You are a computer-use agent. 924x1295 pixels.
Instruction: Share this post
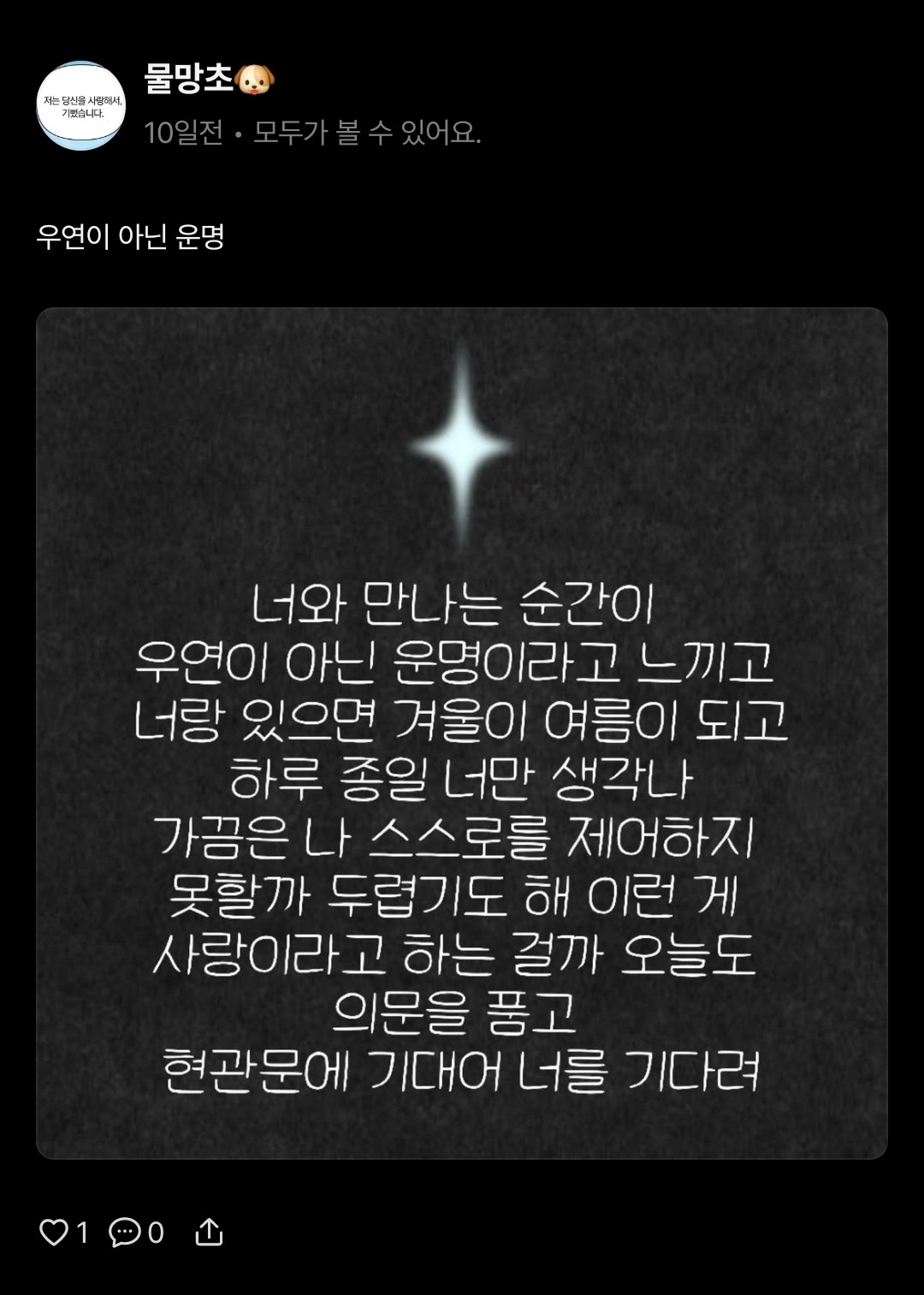[209, 1232]
